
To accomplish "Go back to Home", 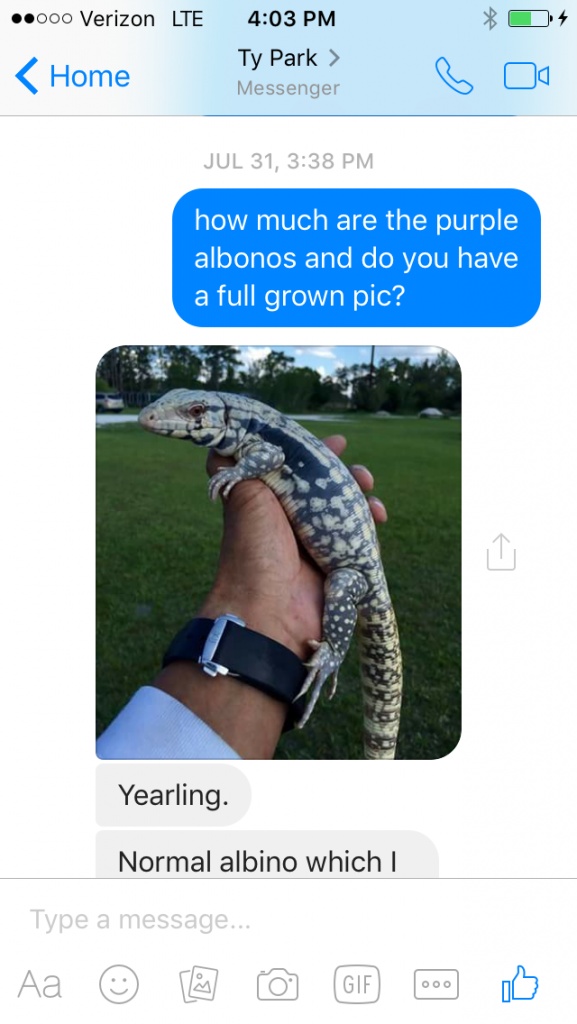I will coord(72,76).
